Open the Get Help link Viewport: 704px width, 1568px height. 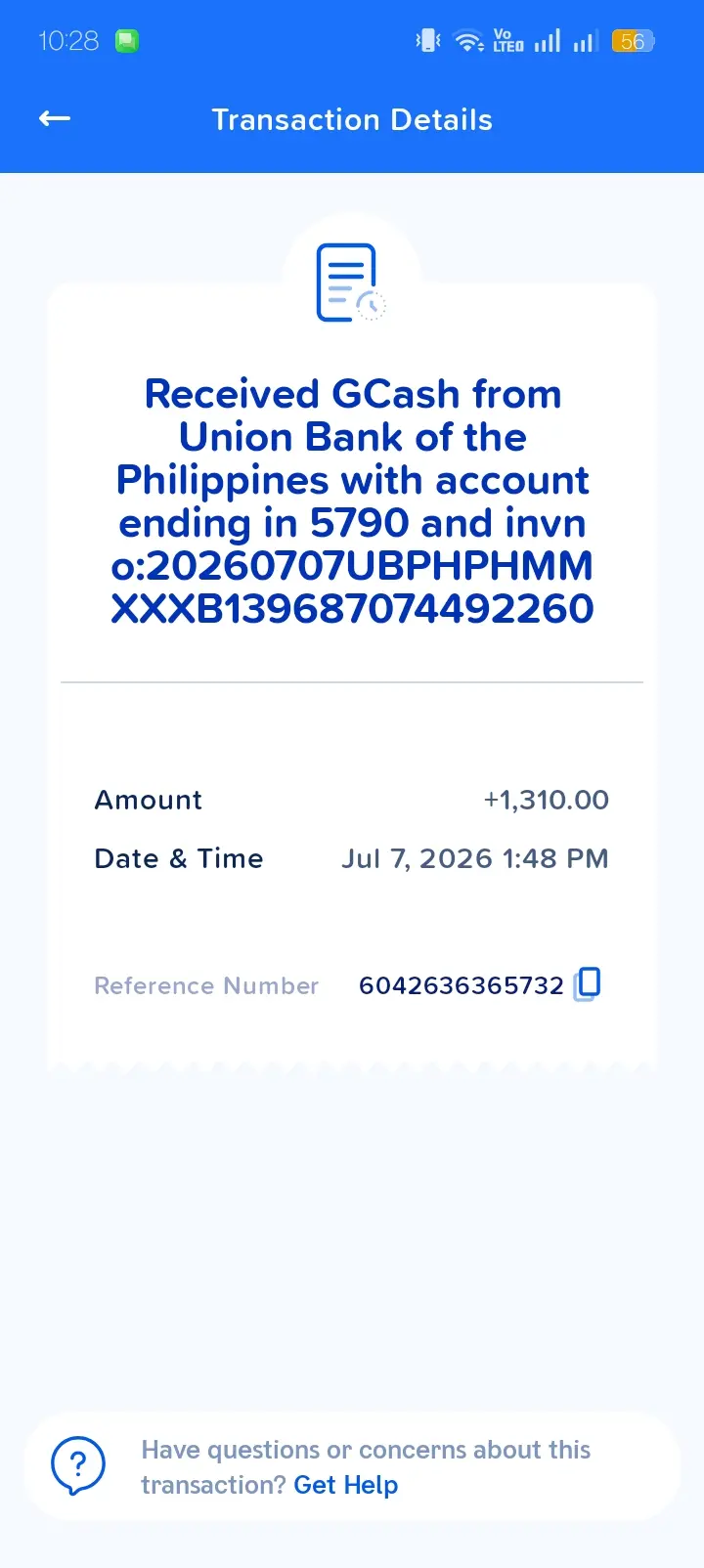[345, 1485]
